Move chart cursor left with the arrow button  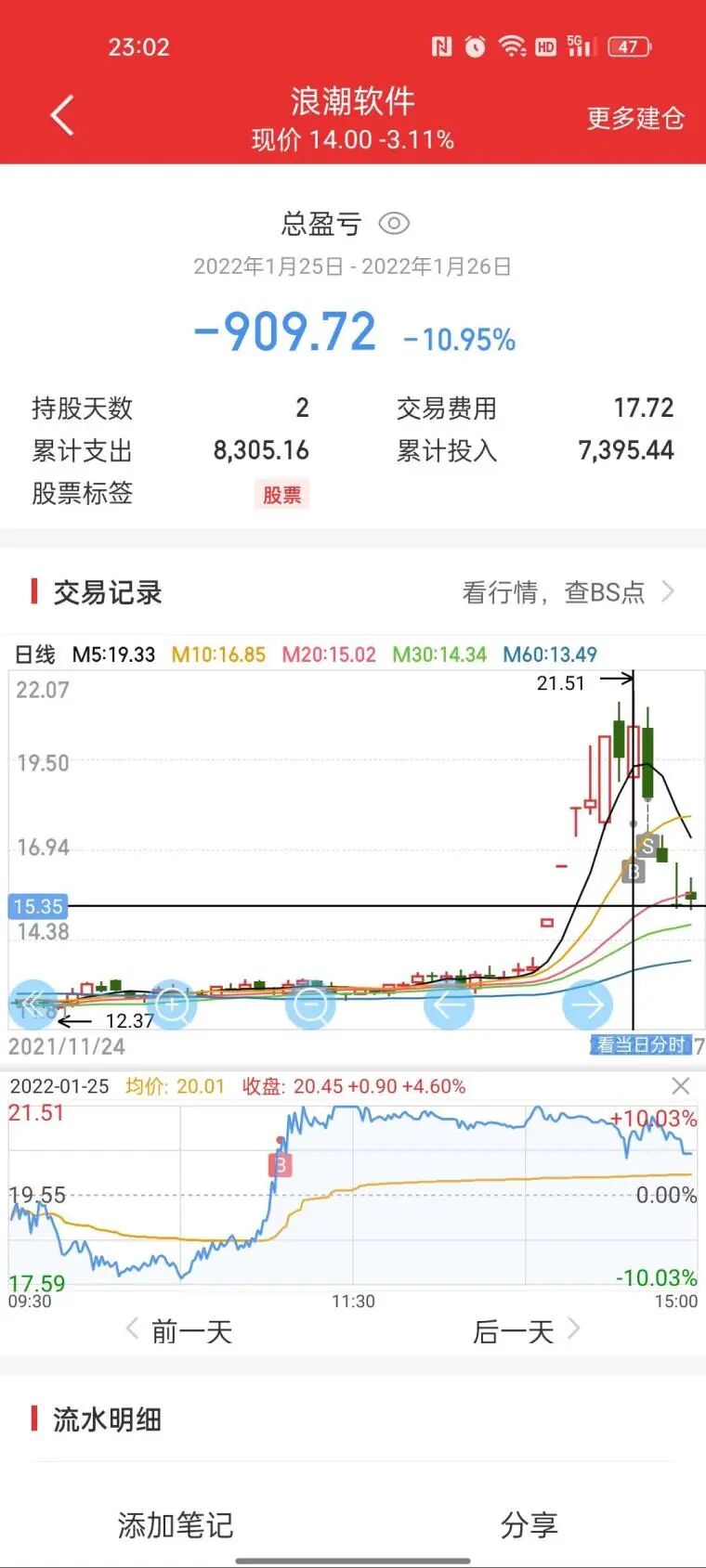(x=449, y=1004)
